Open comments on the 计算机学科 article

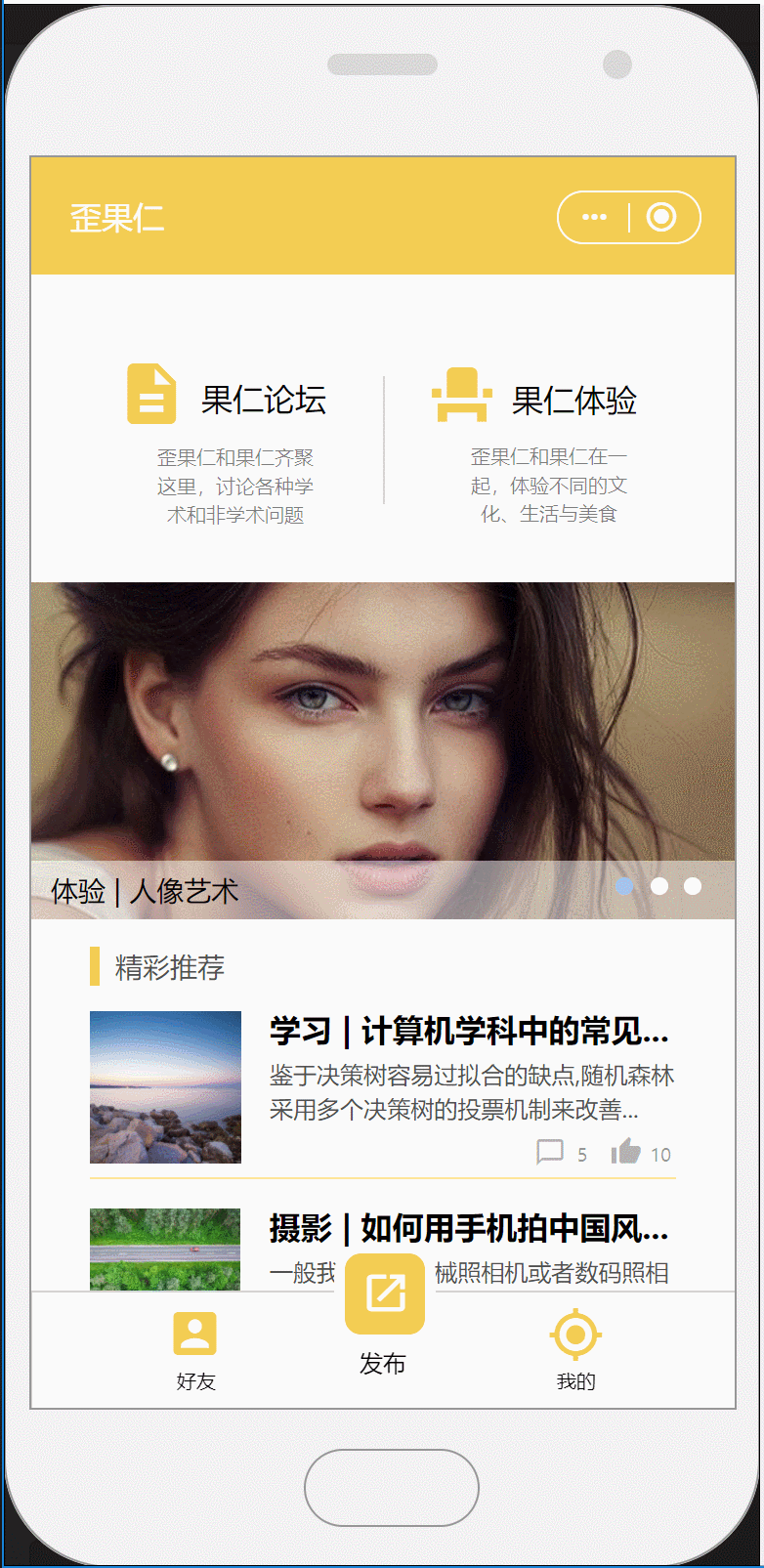550,1153
